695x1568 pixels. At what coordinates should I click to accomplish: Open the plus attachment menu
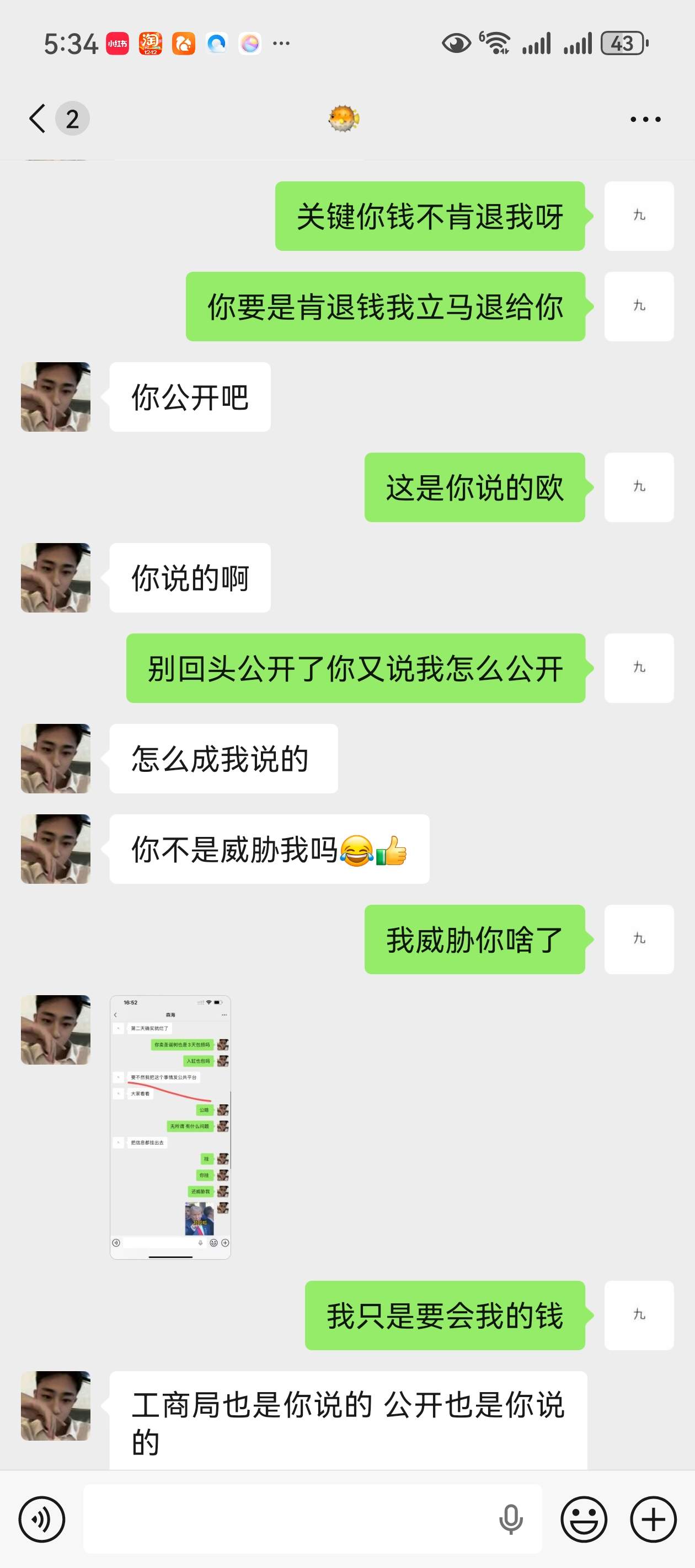click(x=653, y=1519)
